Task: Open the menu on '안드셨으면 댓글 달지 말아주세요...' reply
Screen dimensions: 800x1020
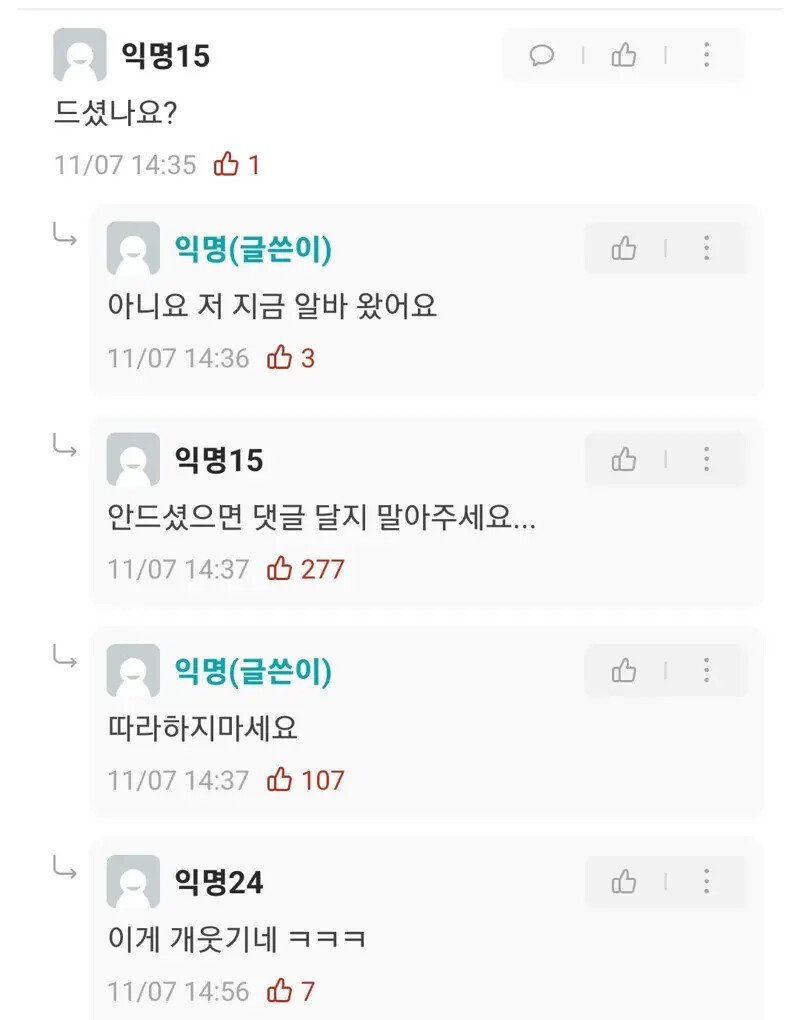Action: (706, 459)
